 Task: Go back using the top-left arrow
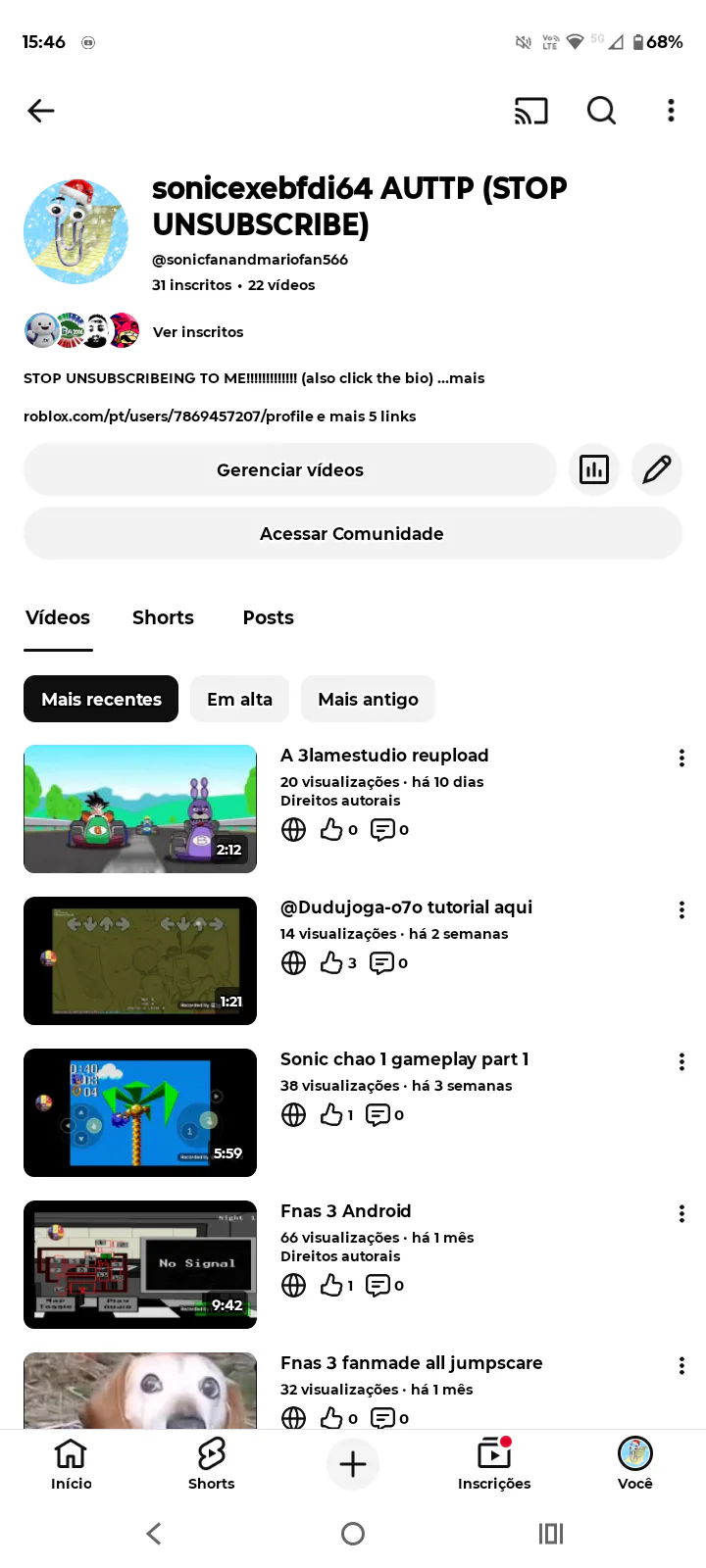coord(41,111)
